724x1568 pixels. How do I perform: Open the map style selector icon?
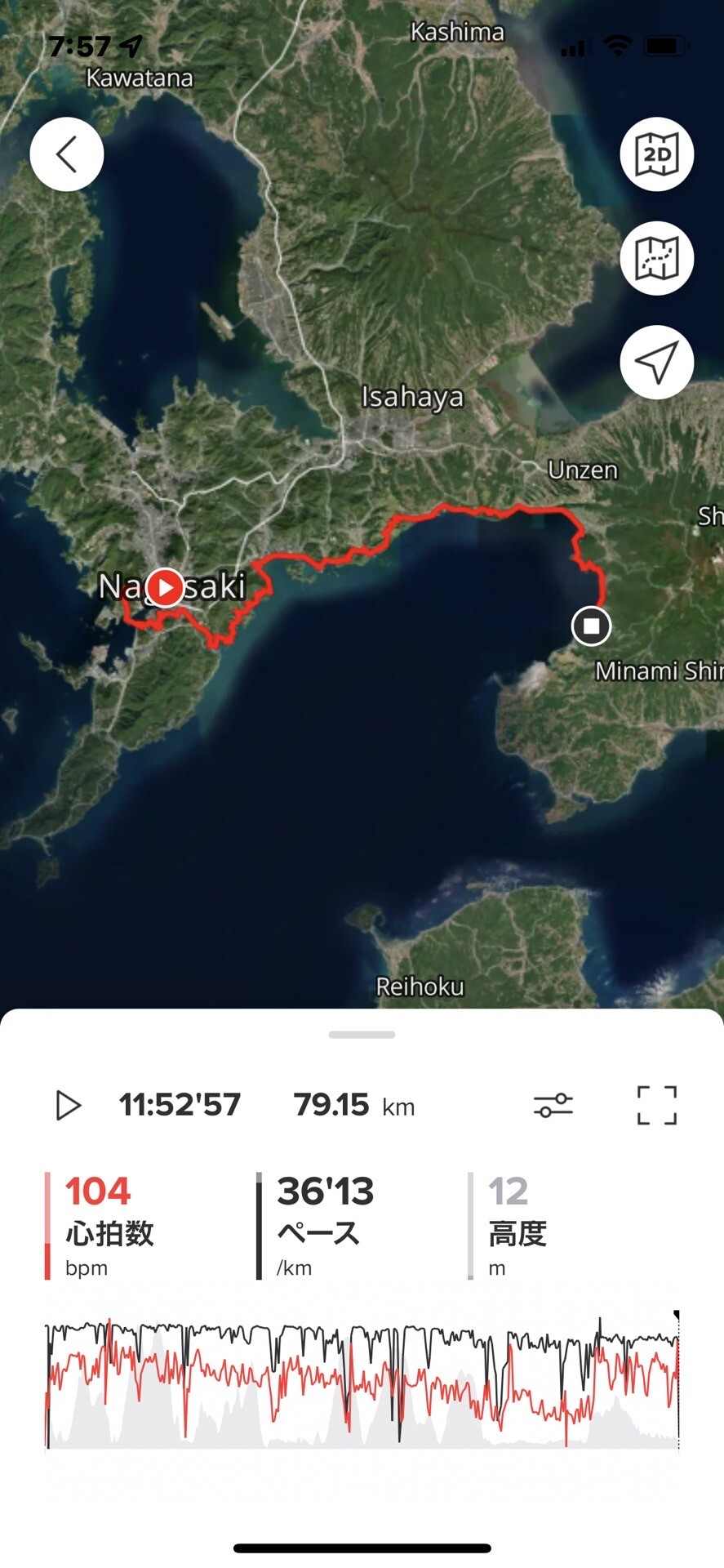coord(656,257)
